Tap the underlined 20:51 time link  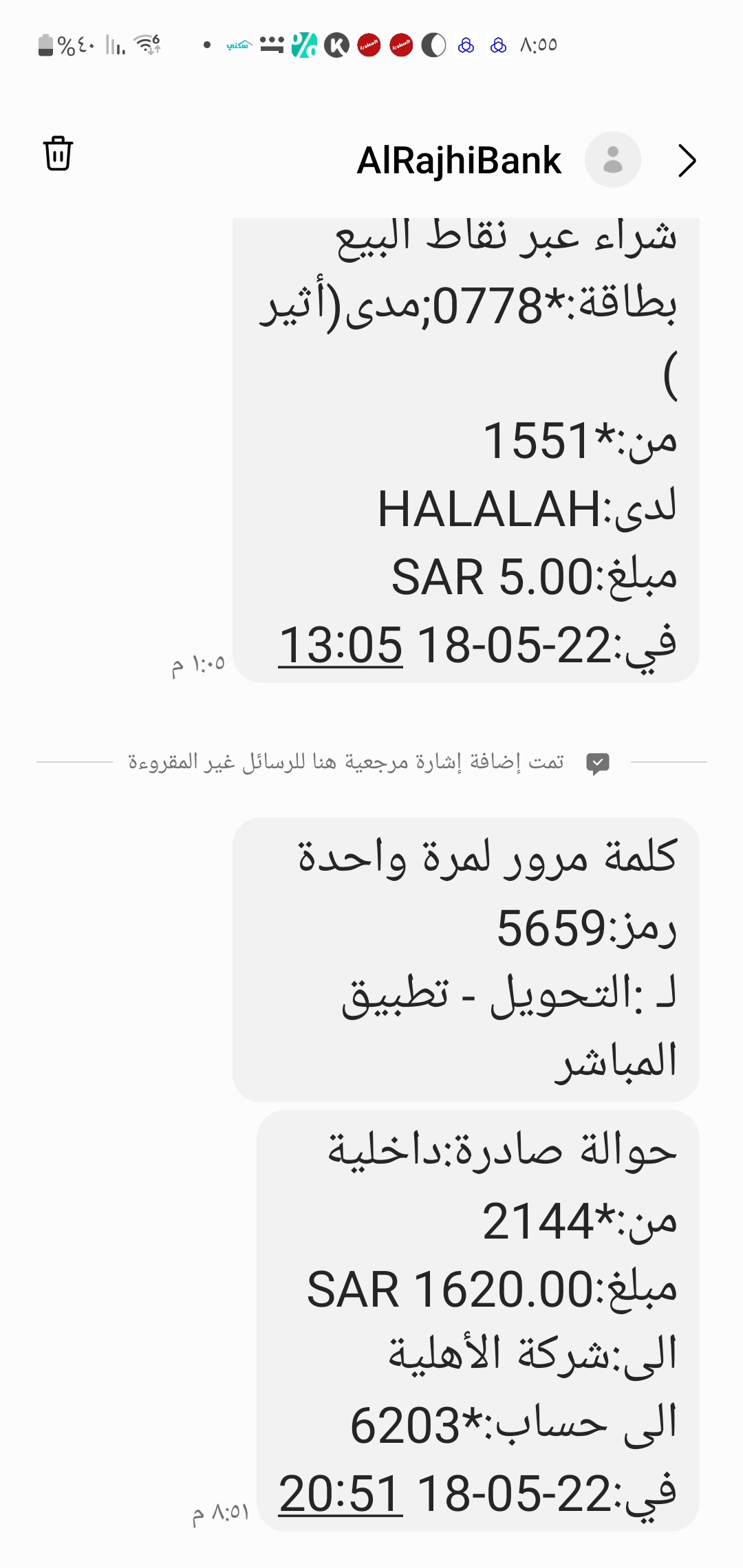point(341,1494)
